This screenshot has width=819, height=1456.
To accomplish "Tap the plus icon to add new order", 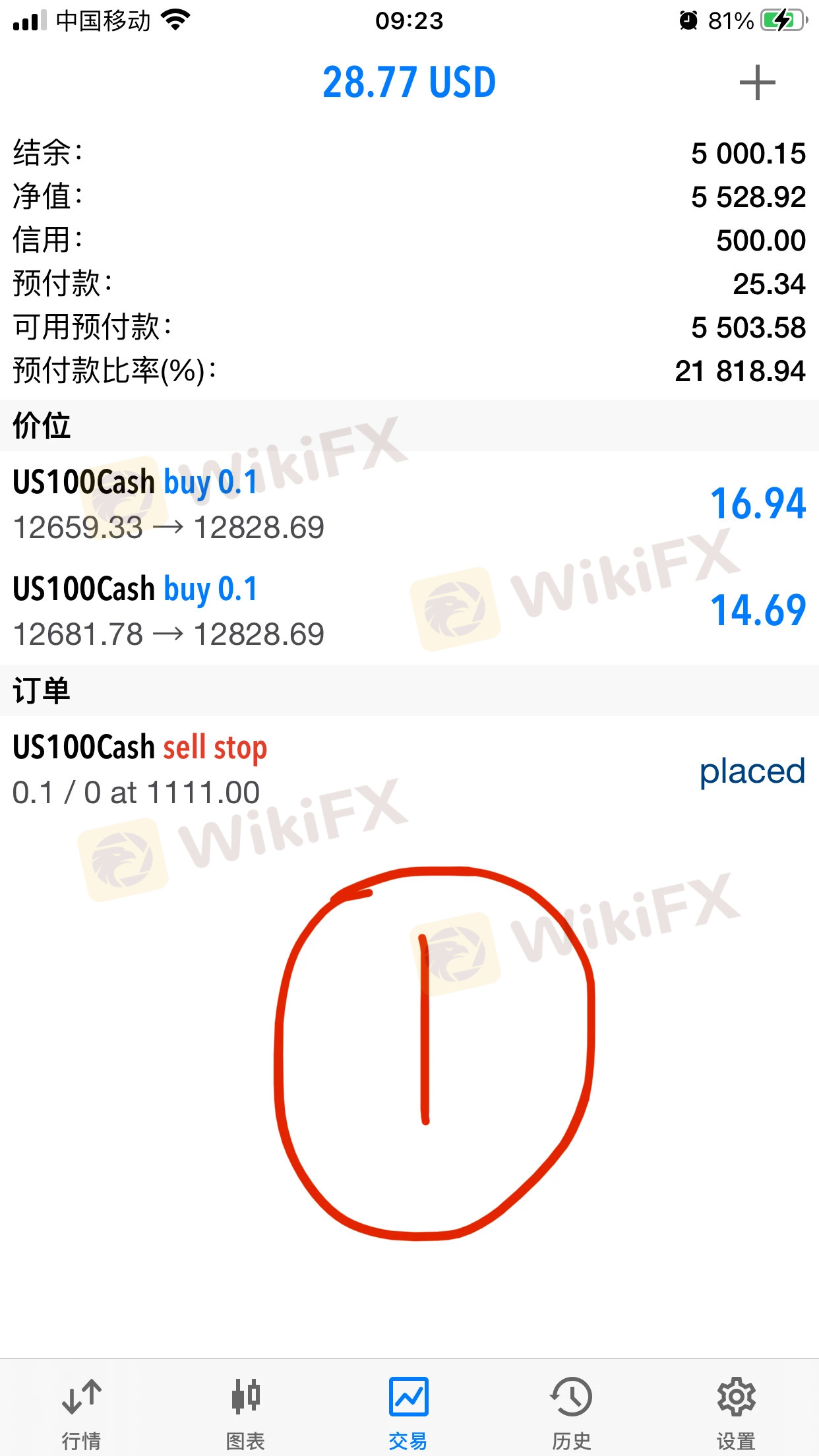I will coord(757,83).
